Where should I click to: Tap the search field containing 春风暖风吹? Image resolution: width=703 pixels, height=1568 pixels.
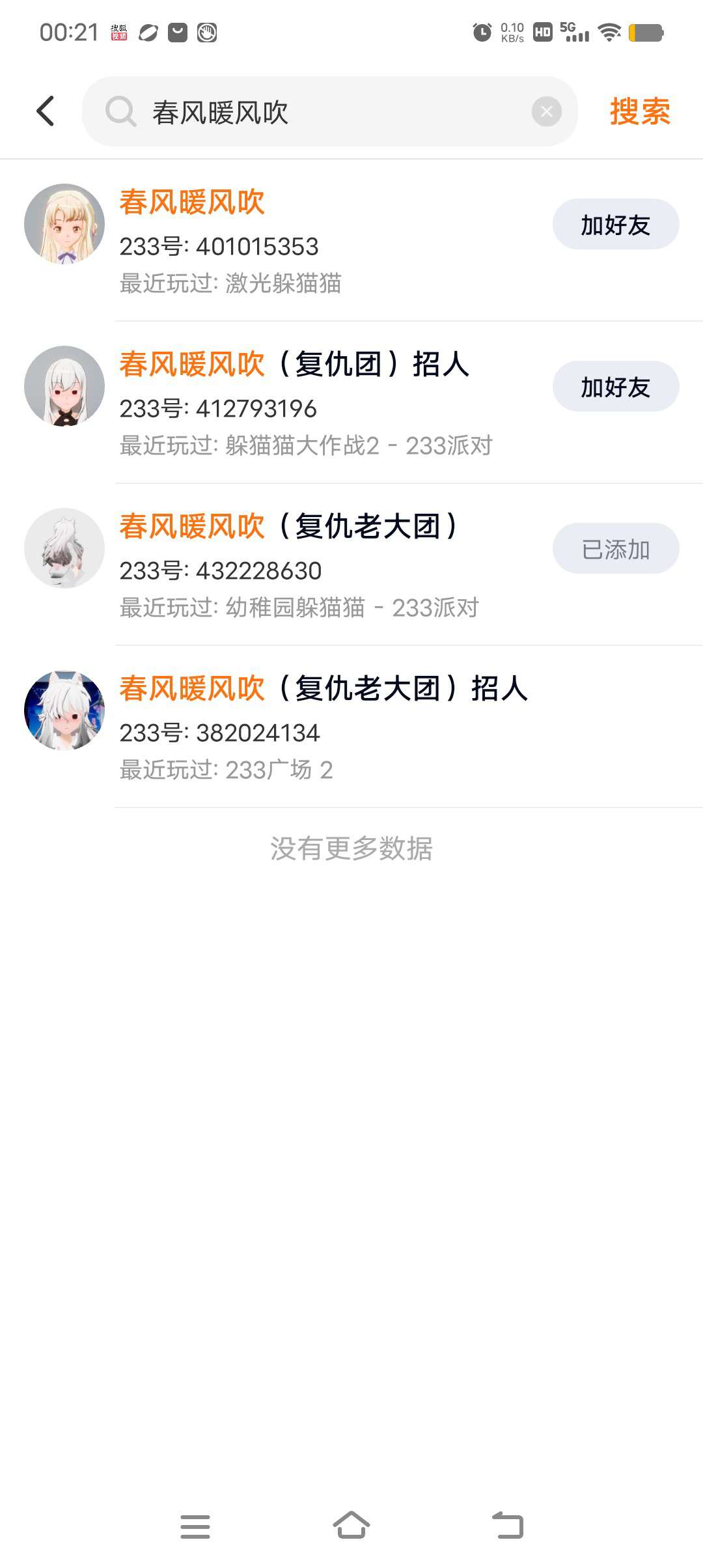click(x=325, y=112)
